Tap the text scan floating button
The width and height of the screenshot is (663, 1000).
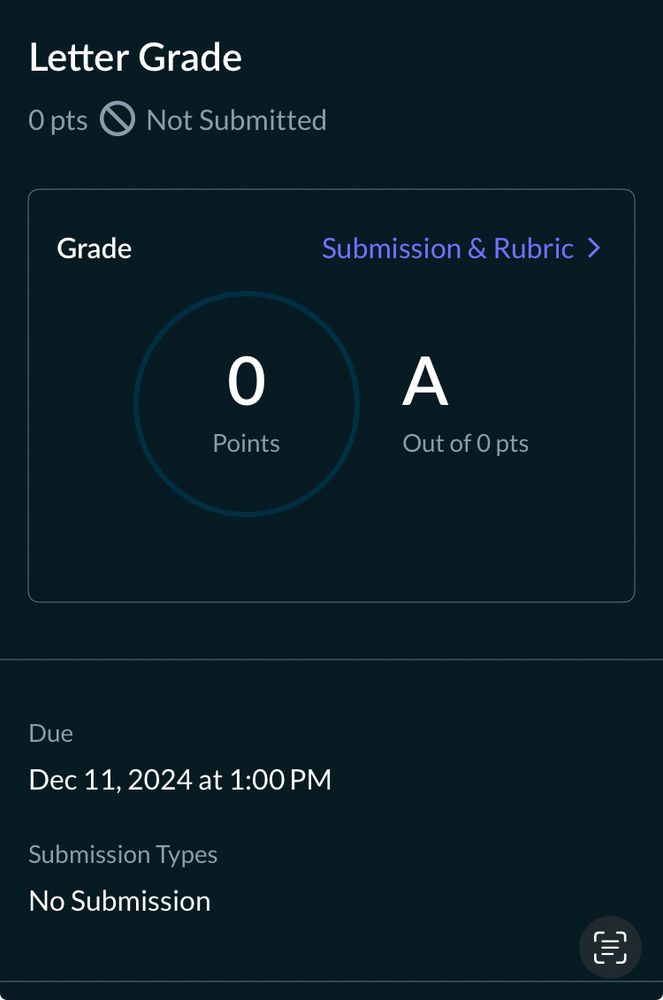(x=610, y=947)
